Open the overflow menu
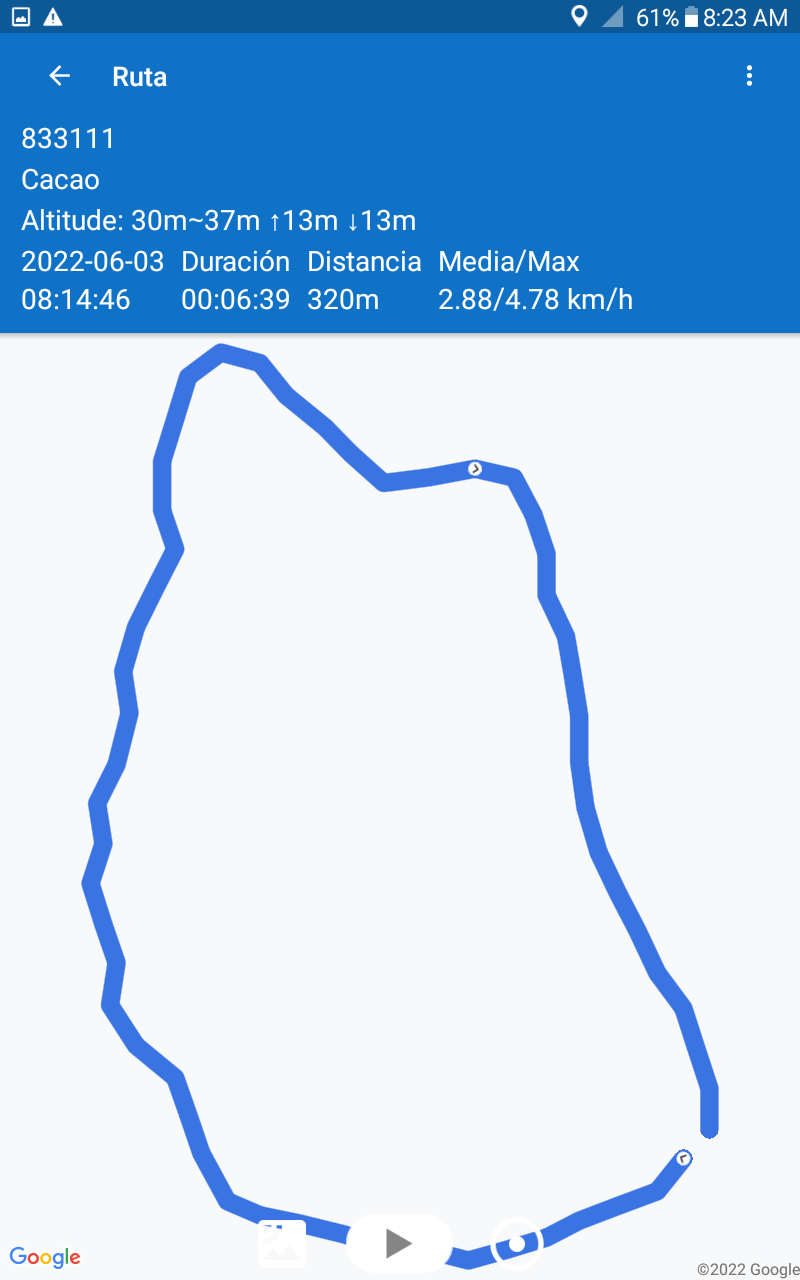800x1280 pixels. point(749,76)
